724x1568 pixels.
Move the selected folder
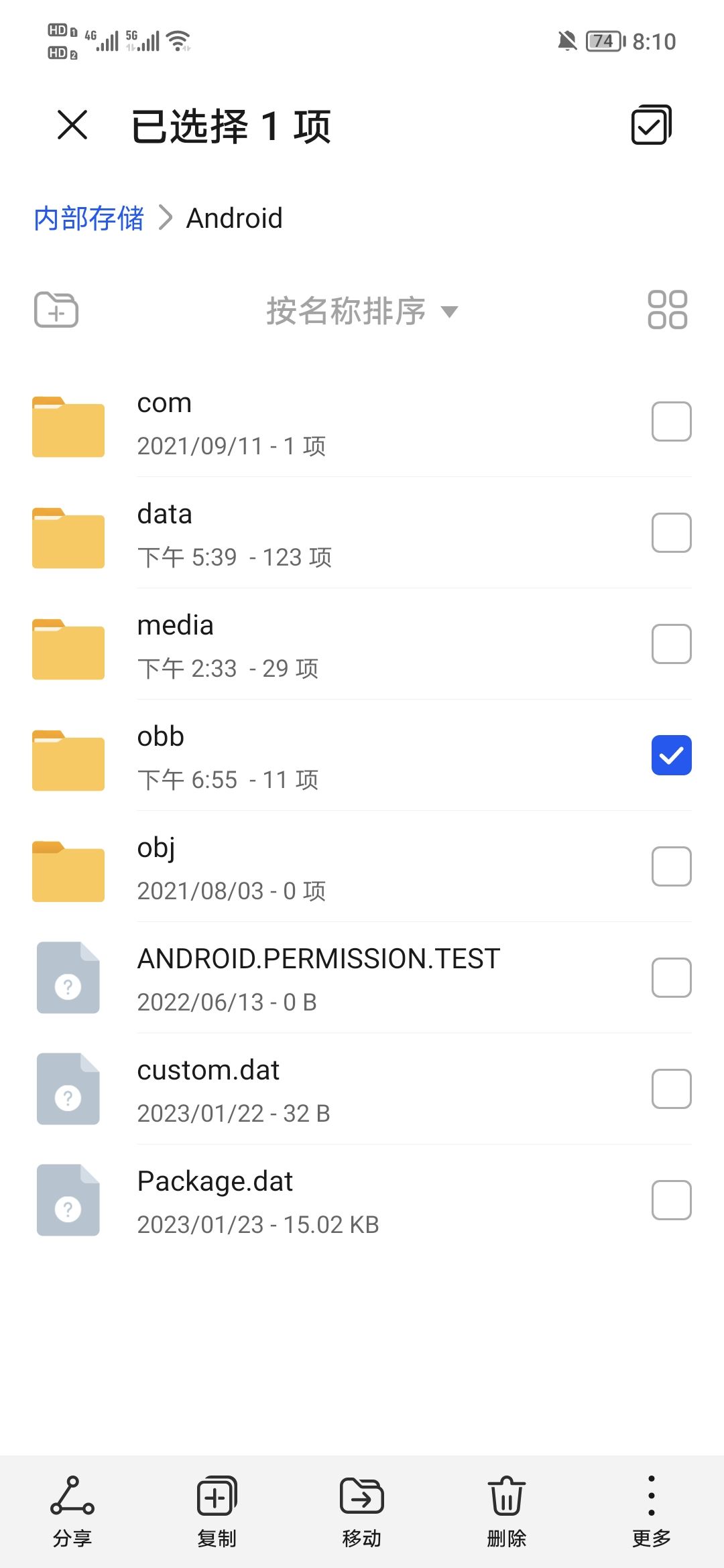(361, 1508)
